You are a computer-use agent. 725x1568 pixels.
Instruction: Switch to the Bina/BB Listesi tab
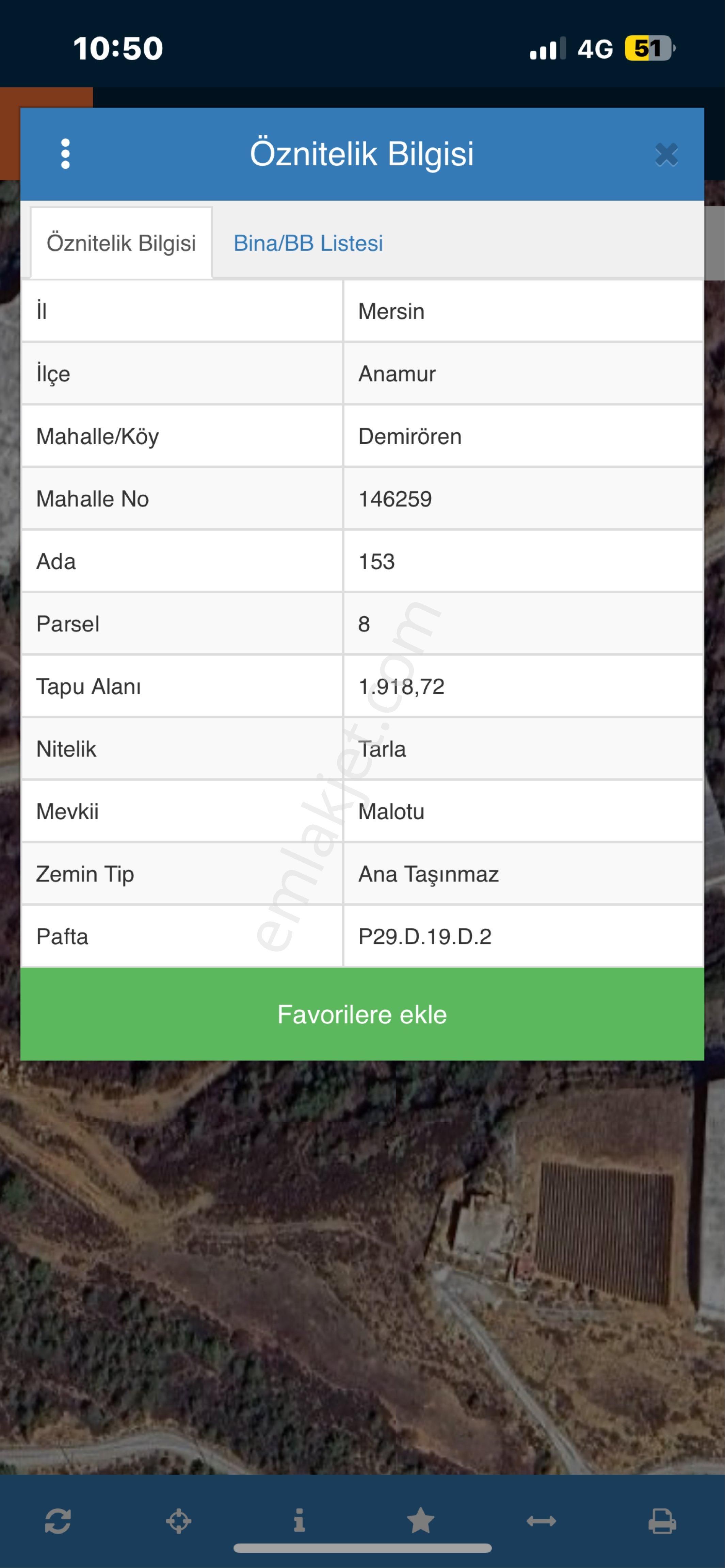308,243
